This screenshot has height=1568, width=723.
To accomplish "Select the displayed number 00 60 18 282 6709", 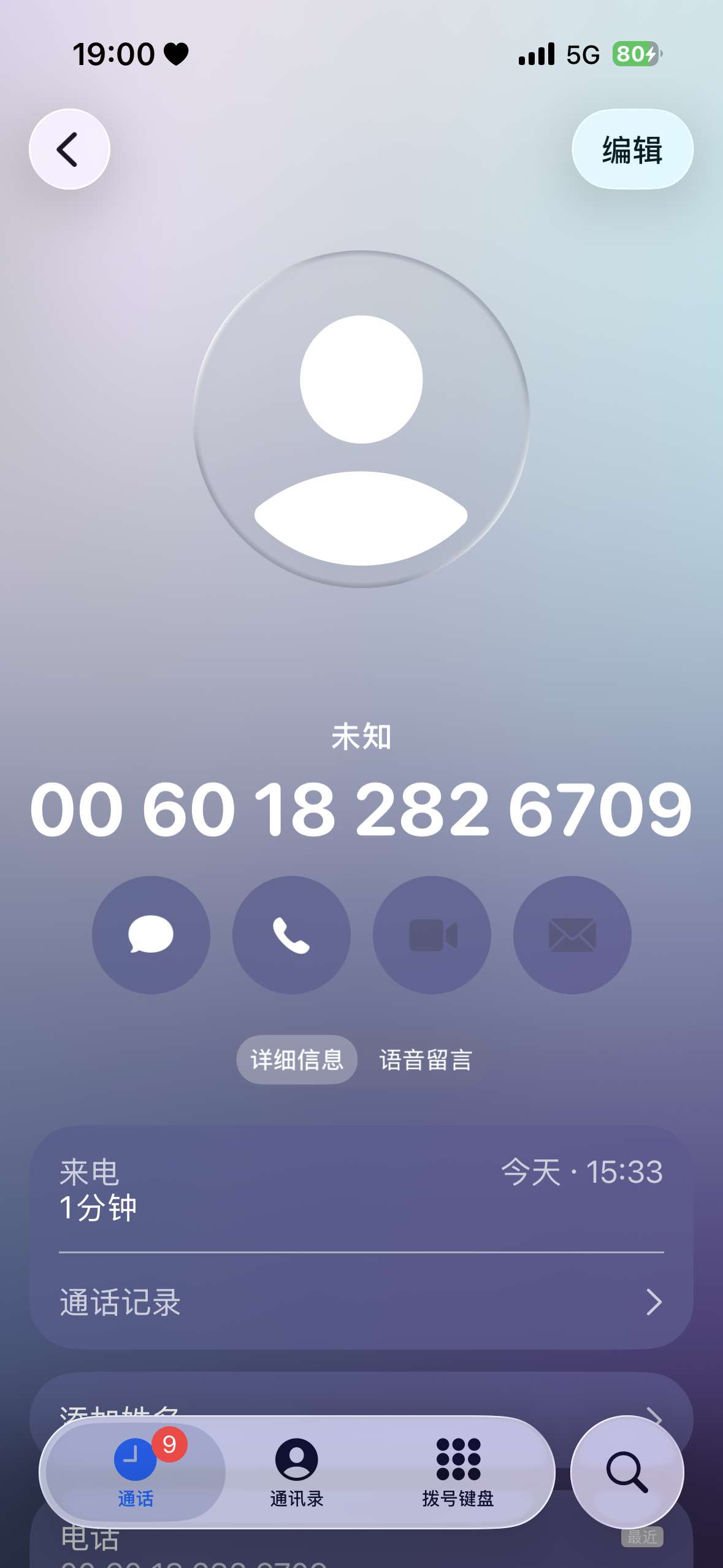I will tap(361, 811).
